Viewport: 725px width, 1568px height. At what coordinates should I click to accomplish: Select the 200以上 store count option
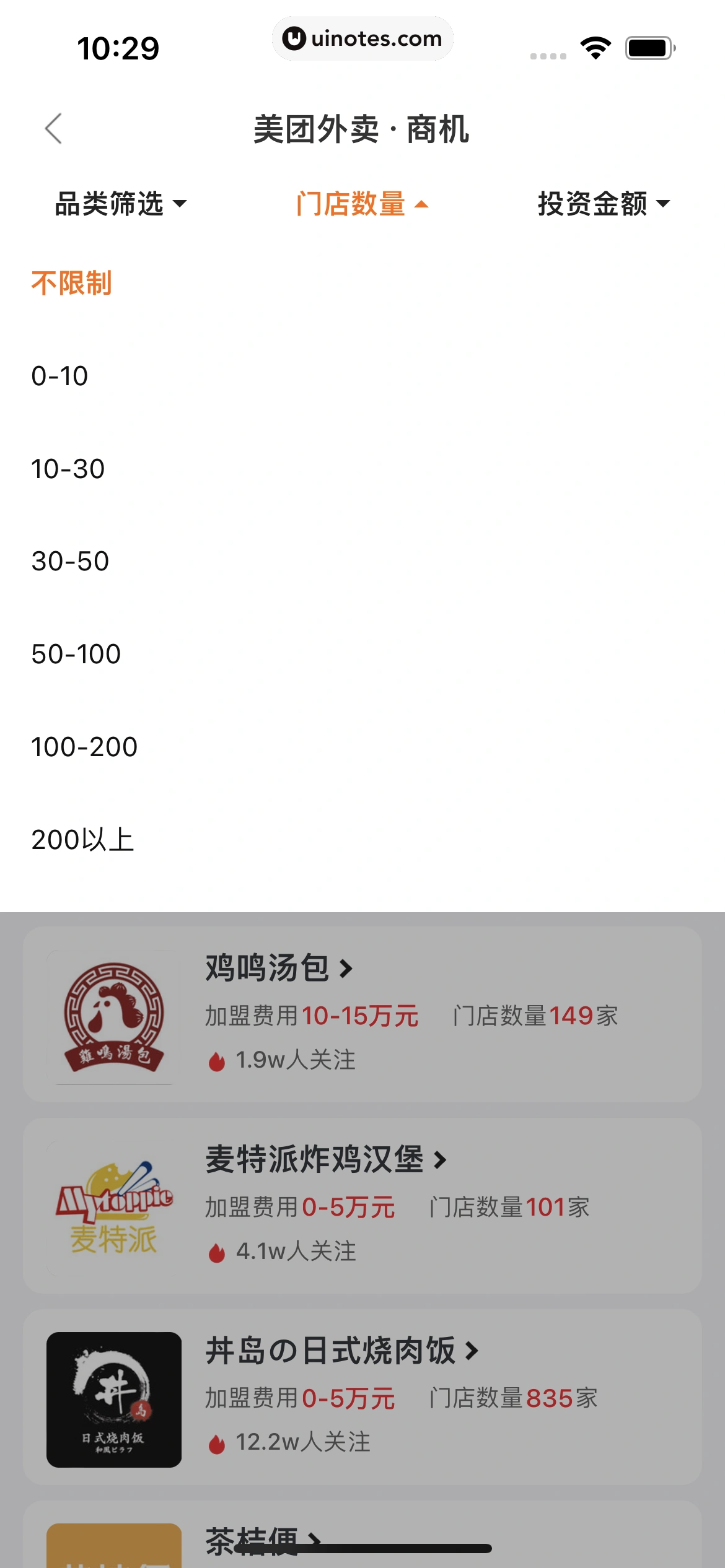(84, 840)
